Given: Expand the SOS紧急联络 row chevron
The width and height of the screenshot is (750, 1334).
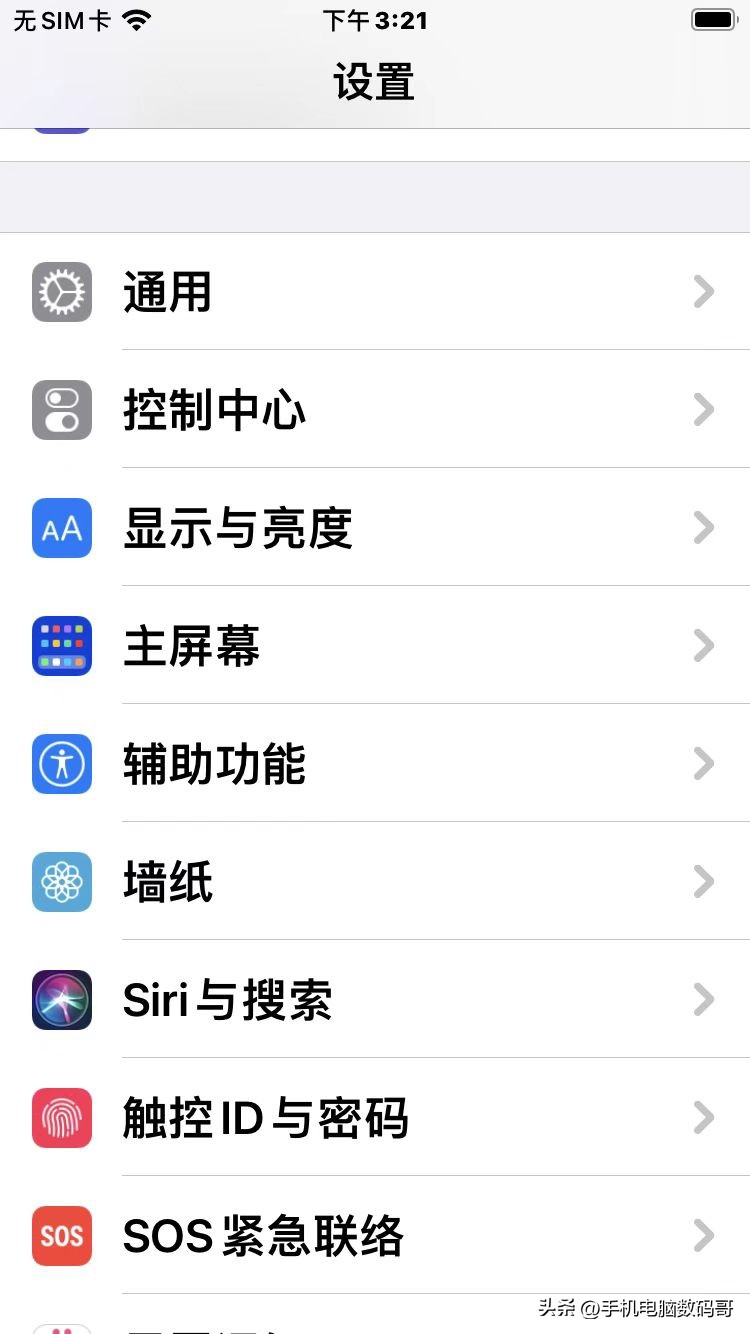Looking at the screenshot, I should 704,1236.
